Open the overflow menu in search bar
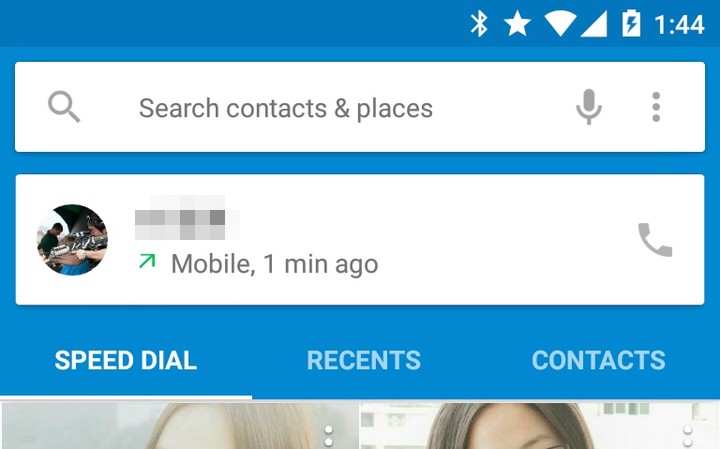 tap(656, 107)
